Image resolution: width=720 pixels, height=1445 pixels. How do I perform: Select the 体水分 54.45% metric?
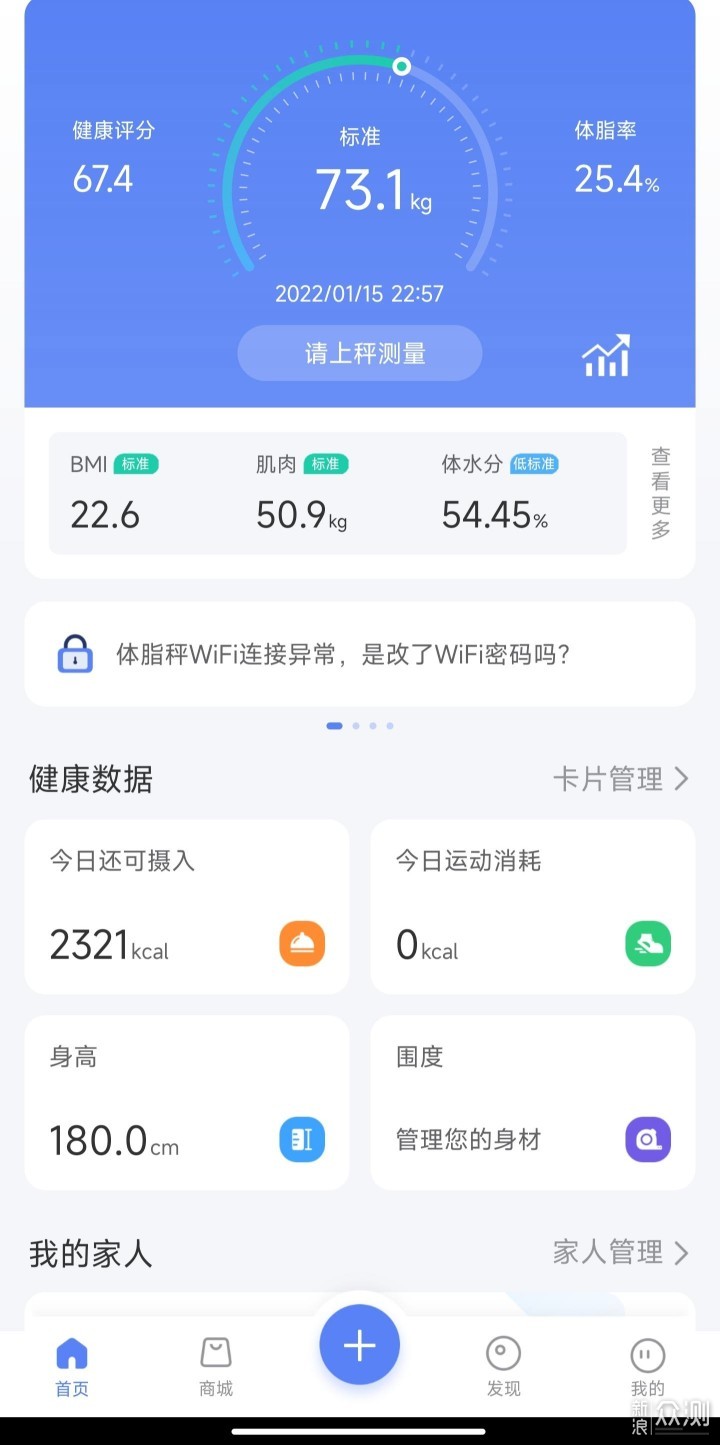[500, 493]
